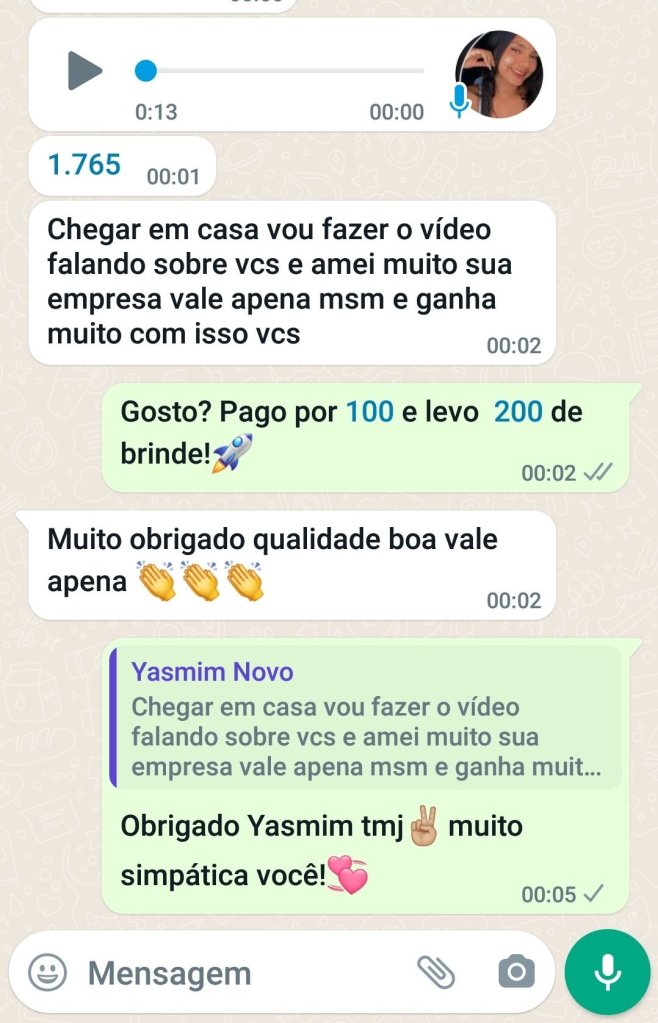Play the 0:13 voice message

[85, 70]
